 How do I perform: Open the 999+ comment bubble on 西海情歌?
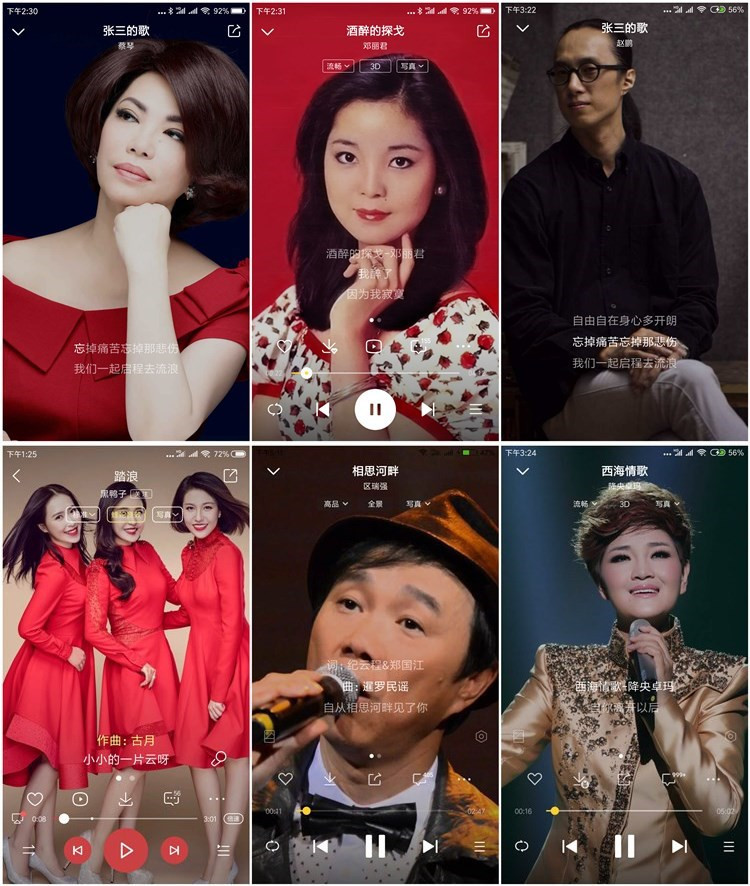tap(669, 776)
